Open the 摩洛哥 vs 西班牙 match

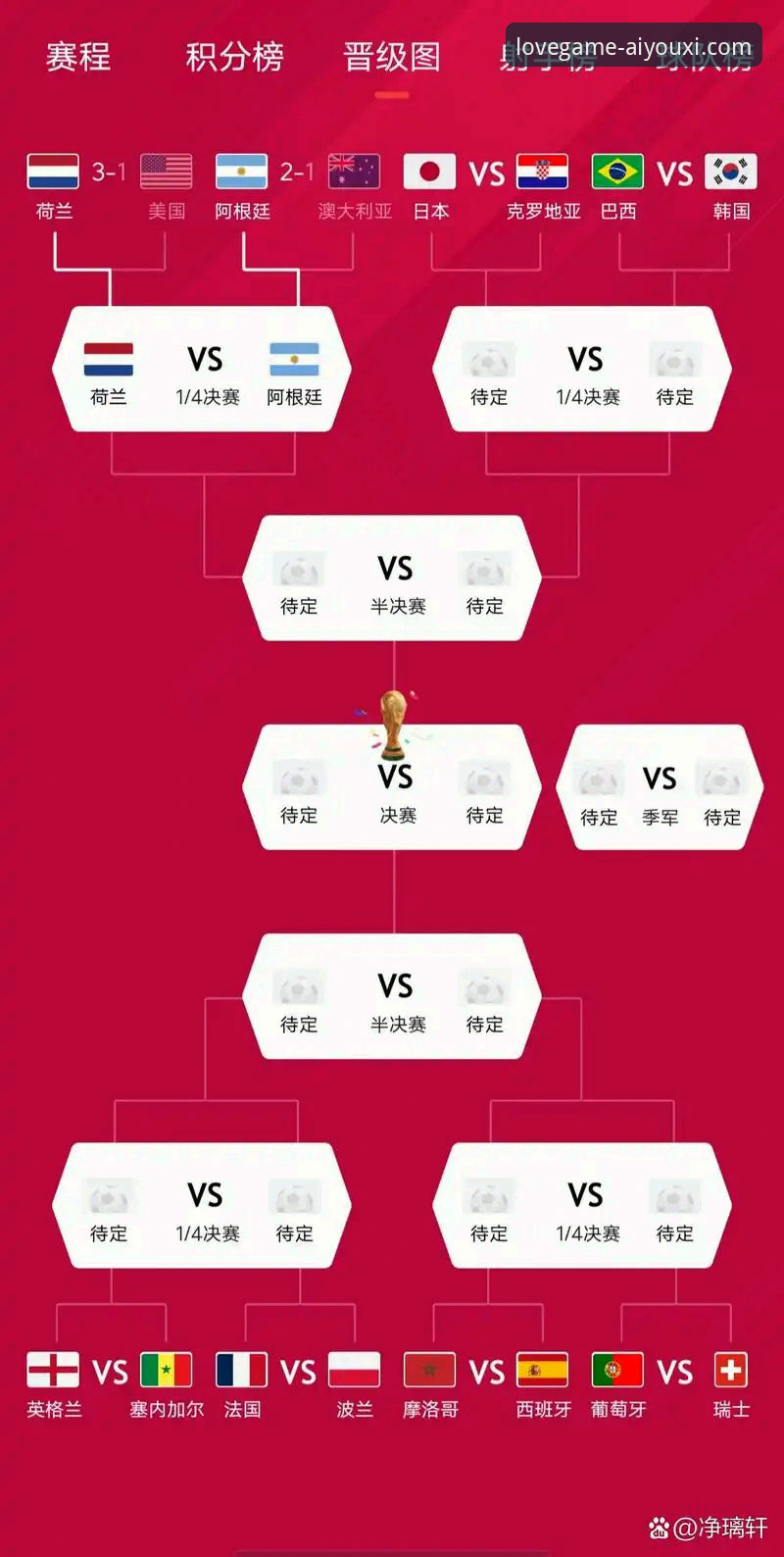click(487, 1385)
